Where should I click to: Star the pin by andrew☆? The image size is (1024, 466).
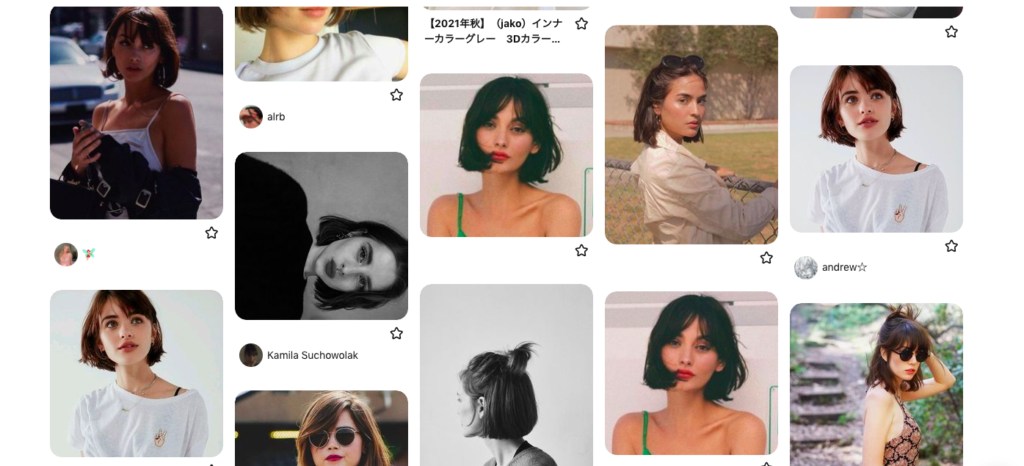[951, 246]
